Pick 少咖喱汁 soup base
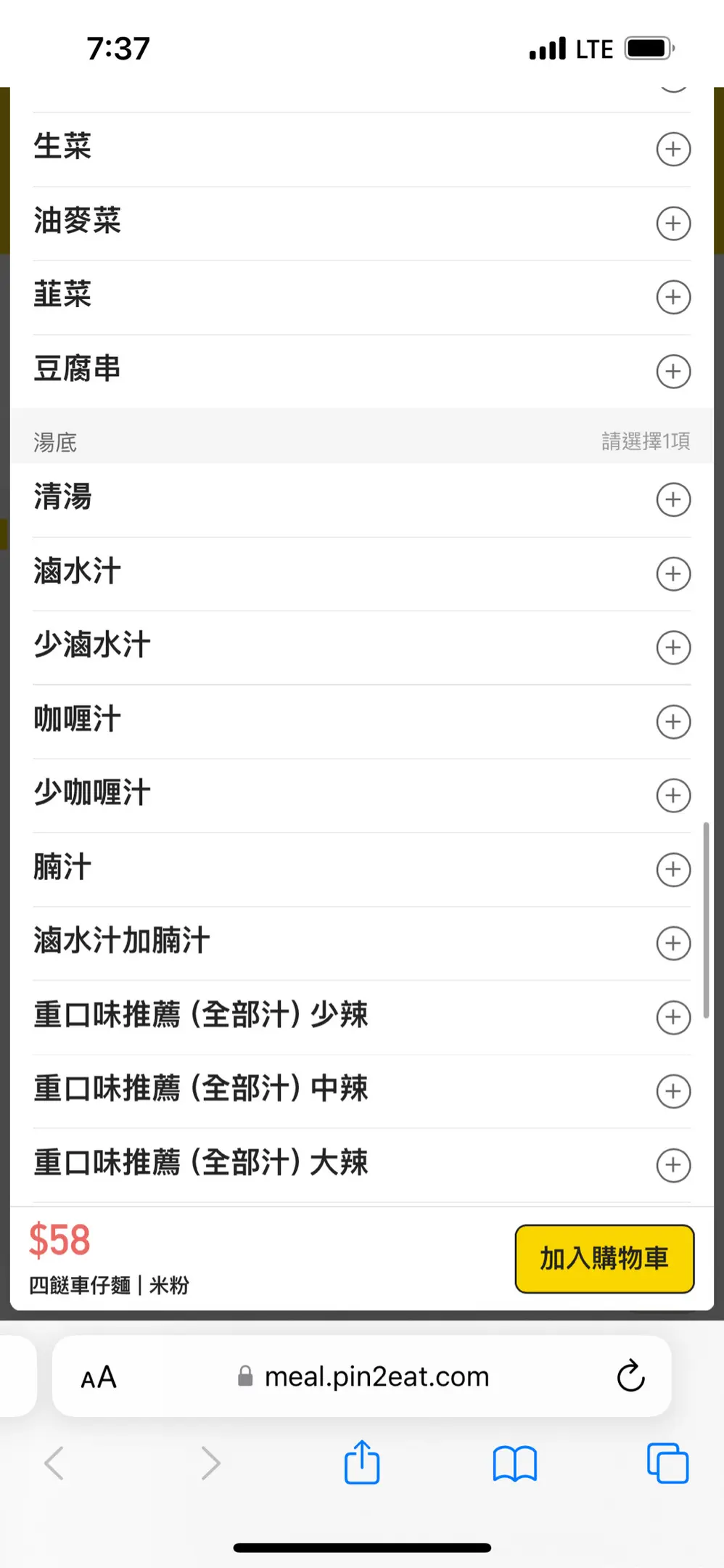 673,796
